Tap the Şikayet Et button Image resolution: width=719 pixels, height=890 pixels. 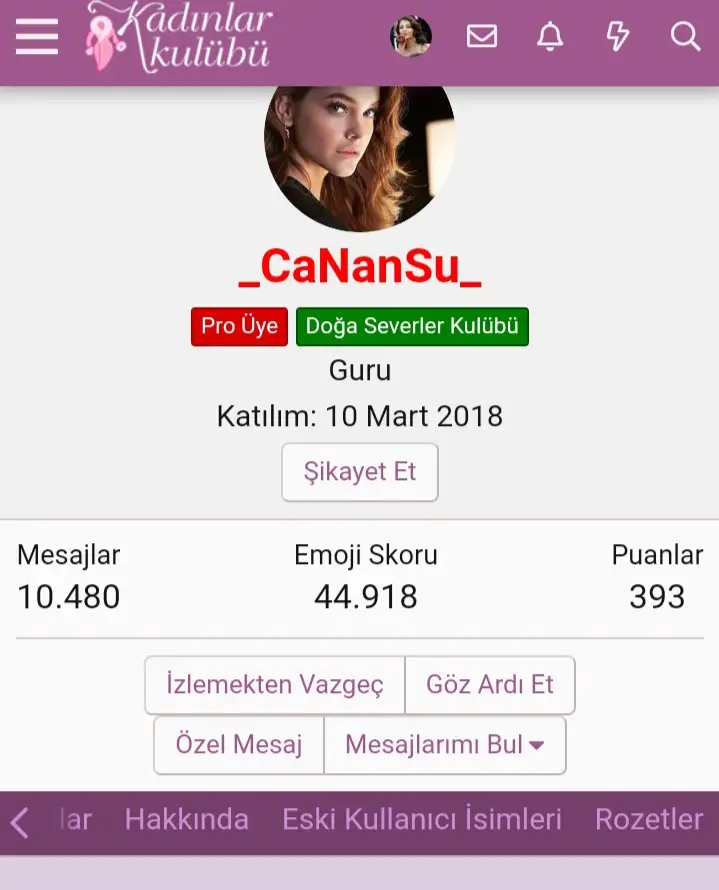(x=359, y=472)
